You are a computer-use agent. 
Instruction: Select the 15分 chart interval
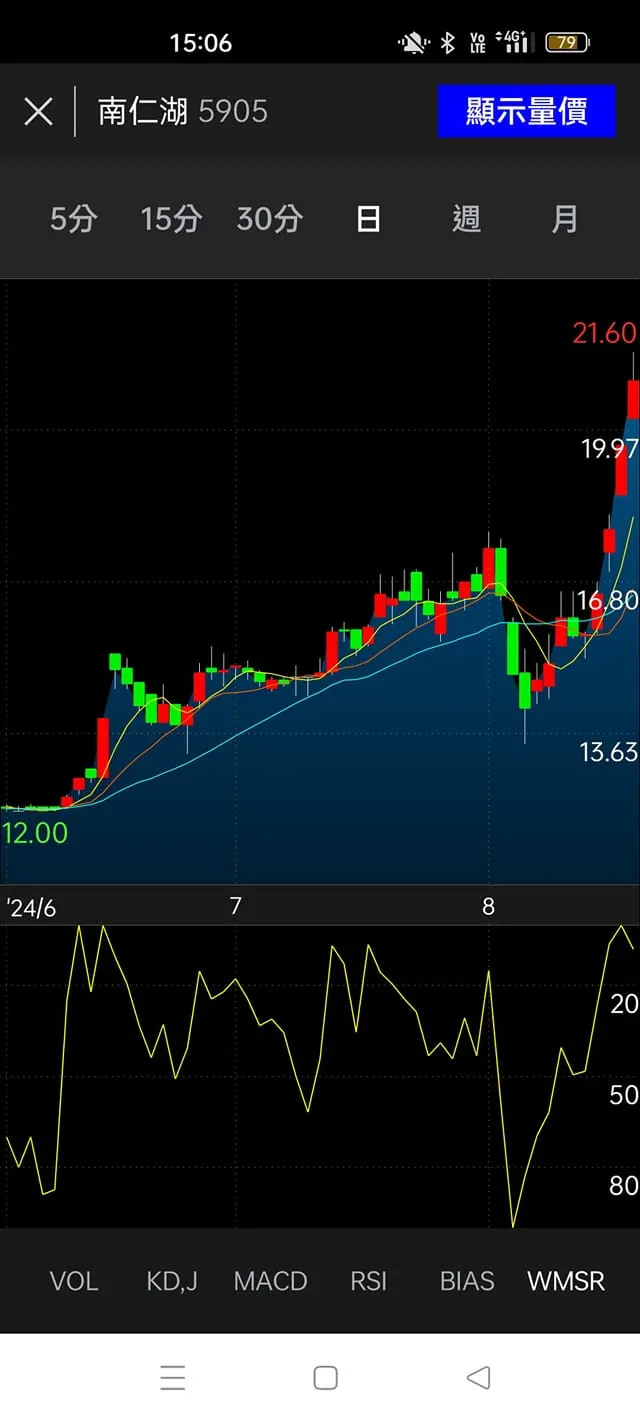(x=171, y=219)
